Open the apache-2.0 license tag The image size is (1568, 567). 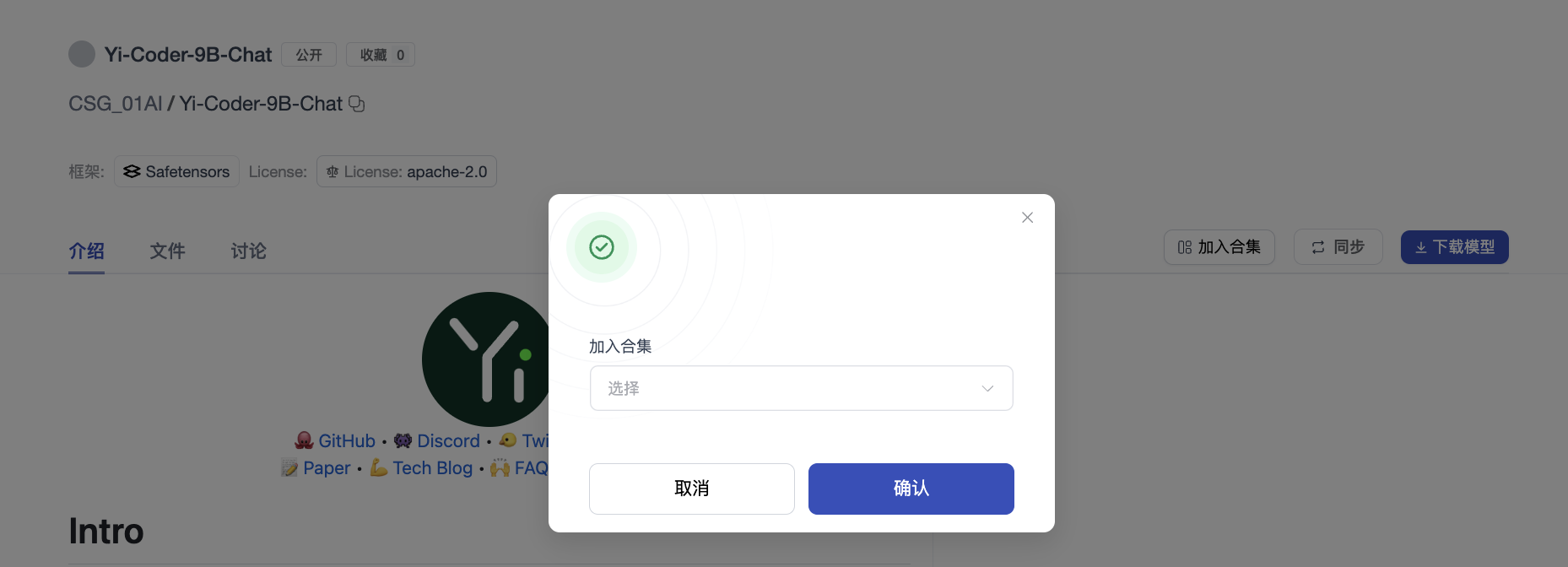pos(406,171)
